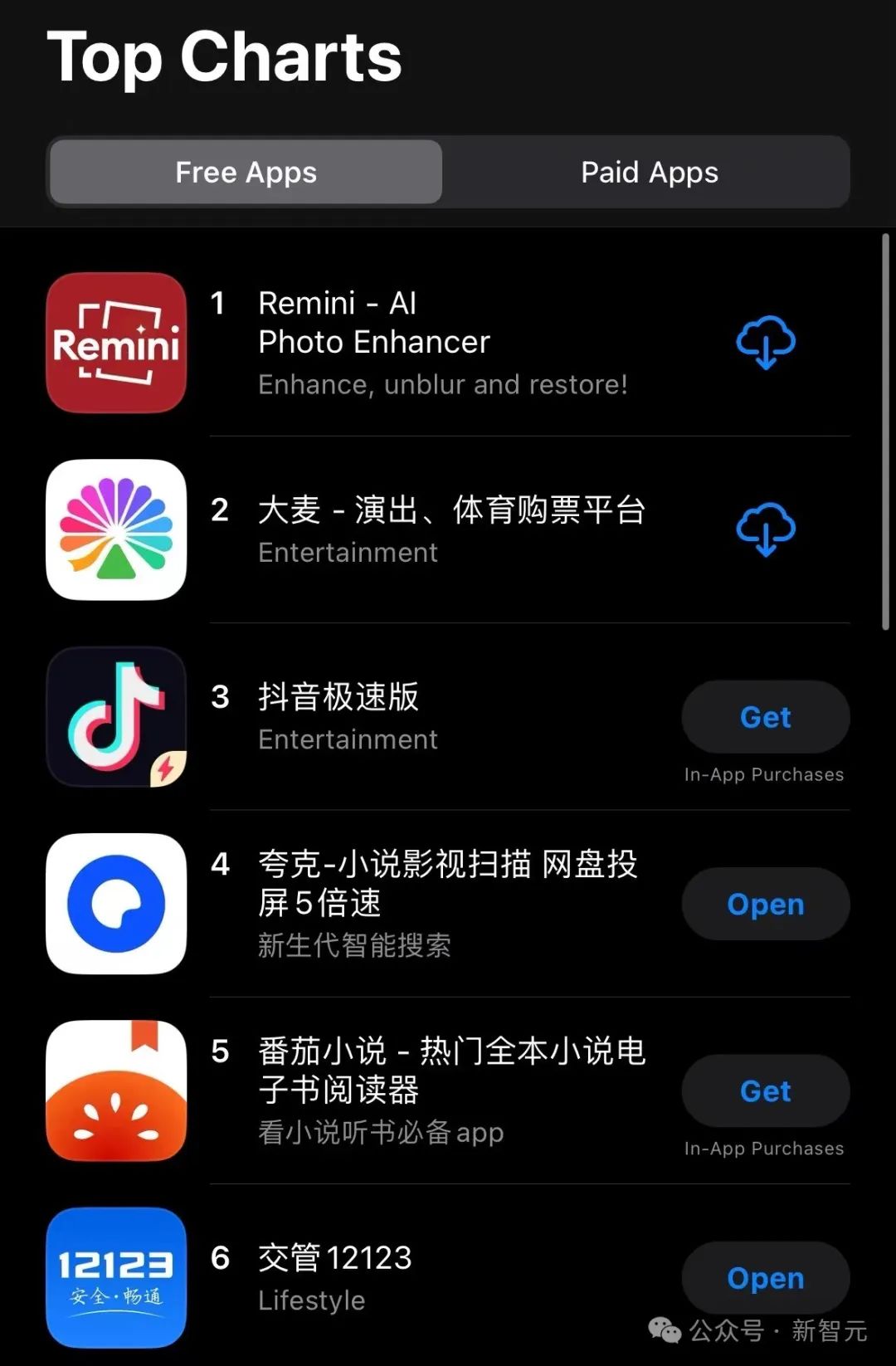
Task: Open the 夸克 app
Action: 765,904
